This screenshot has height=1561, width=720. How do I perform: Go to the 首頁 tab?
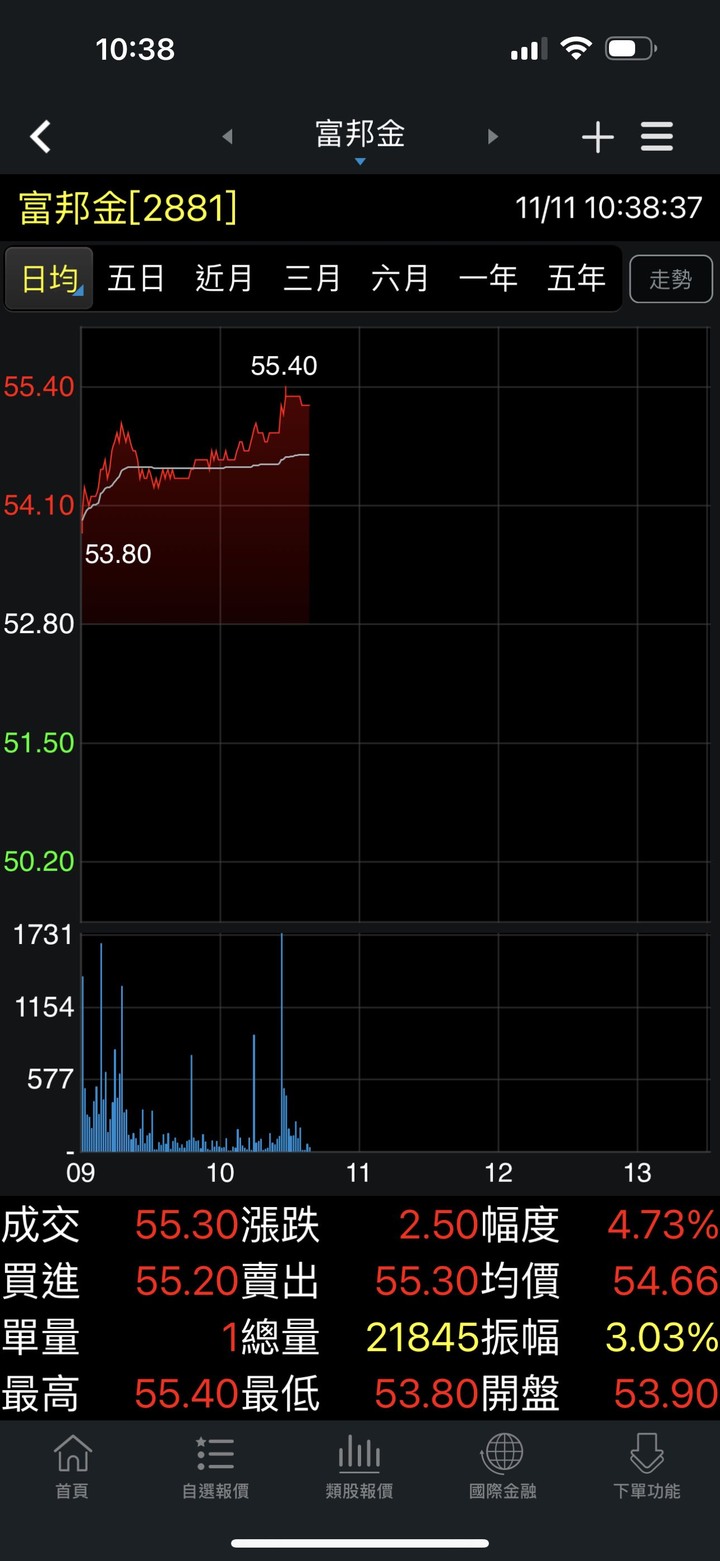[x=72, y=1467]
